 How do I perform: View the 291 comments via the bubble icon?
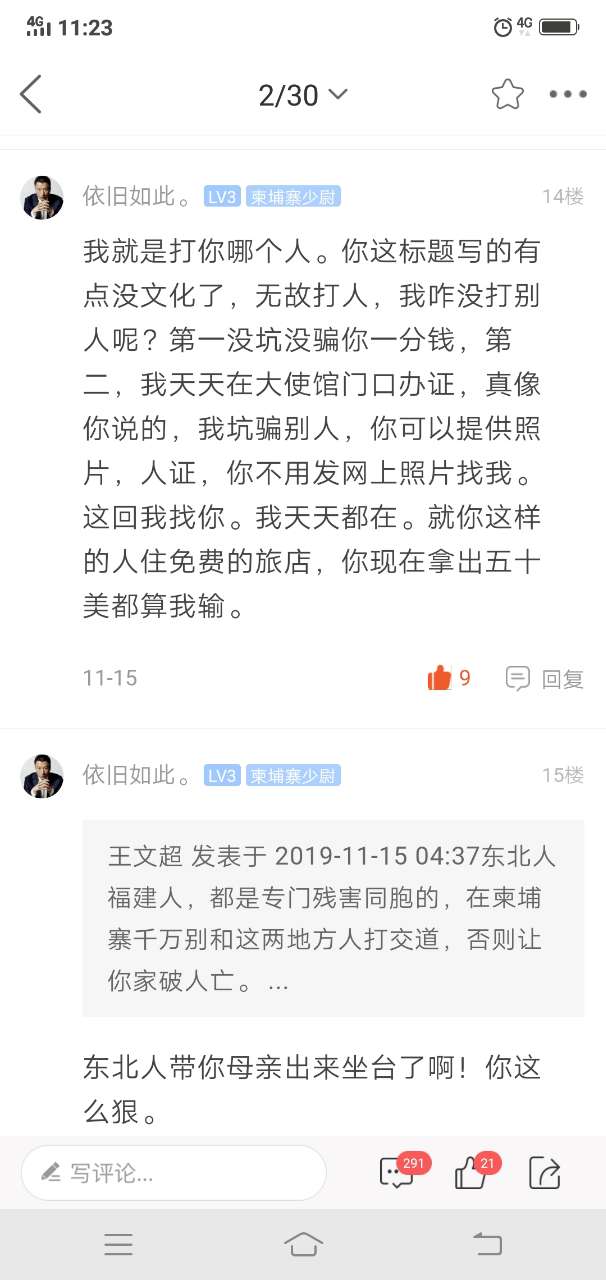pyautogui.click(x=397, y=1172)
